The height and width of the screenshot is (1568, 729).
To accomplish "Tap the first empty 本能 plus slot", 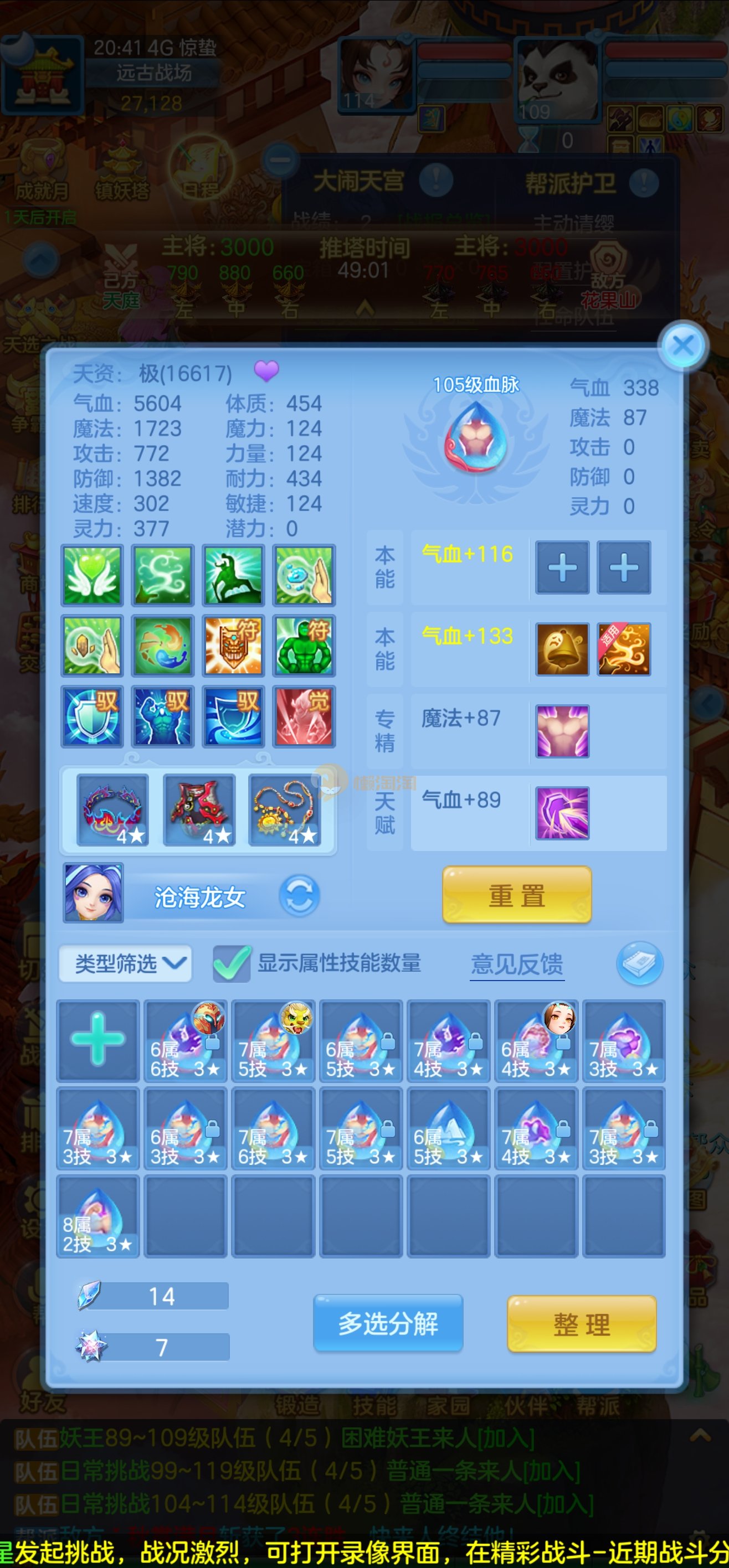I will pos(562,568).
